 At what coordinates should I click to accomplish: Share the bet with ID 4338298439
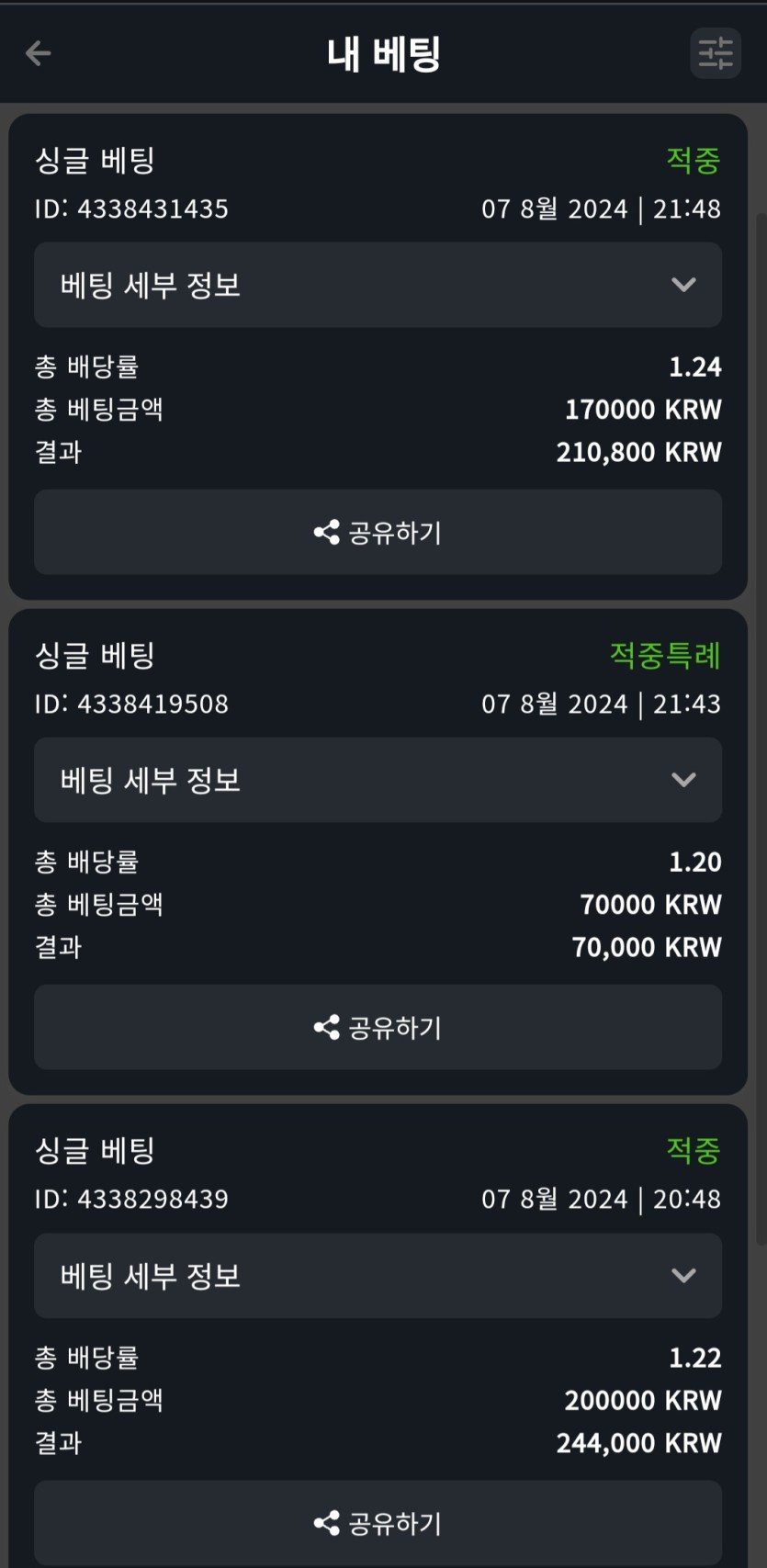378,1522
